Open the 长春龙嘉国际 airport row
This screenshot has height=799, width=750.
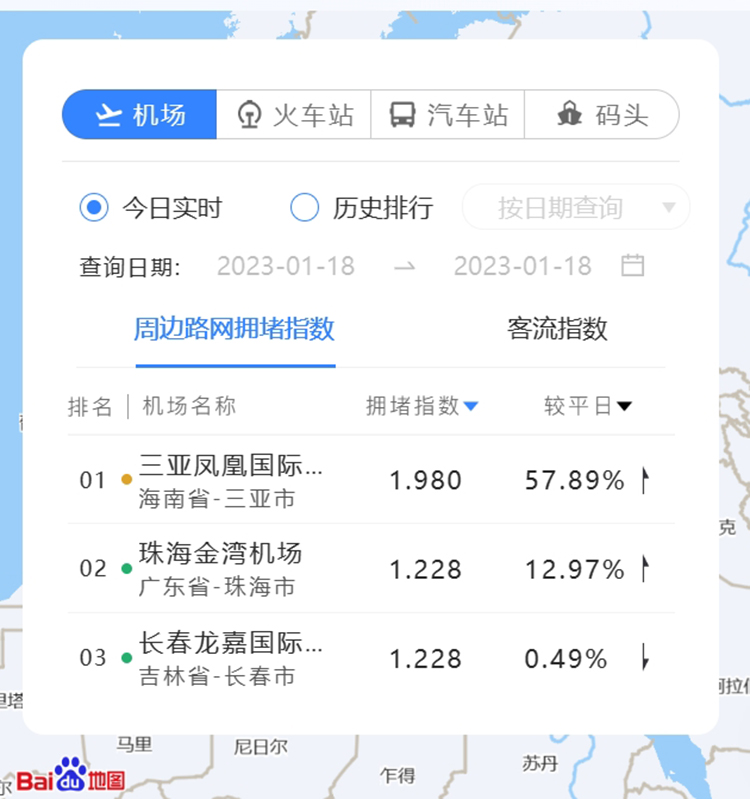[231, 658]
